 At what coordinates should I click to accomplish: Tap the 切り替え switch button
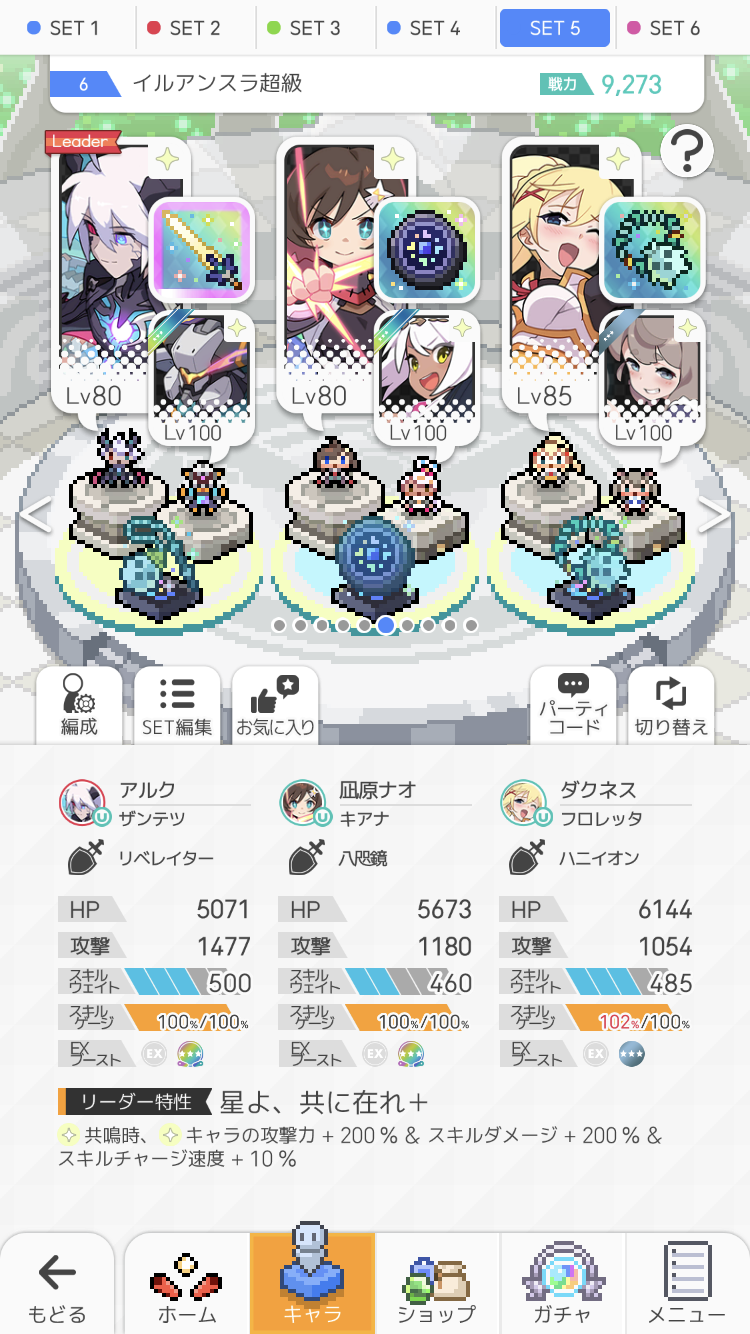point(671,705)
